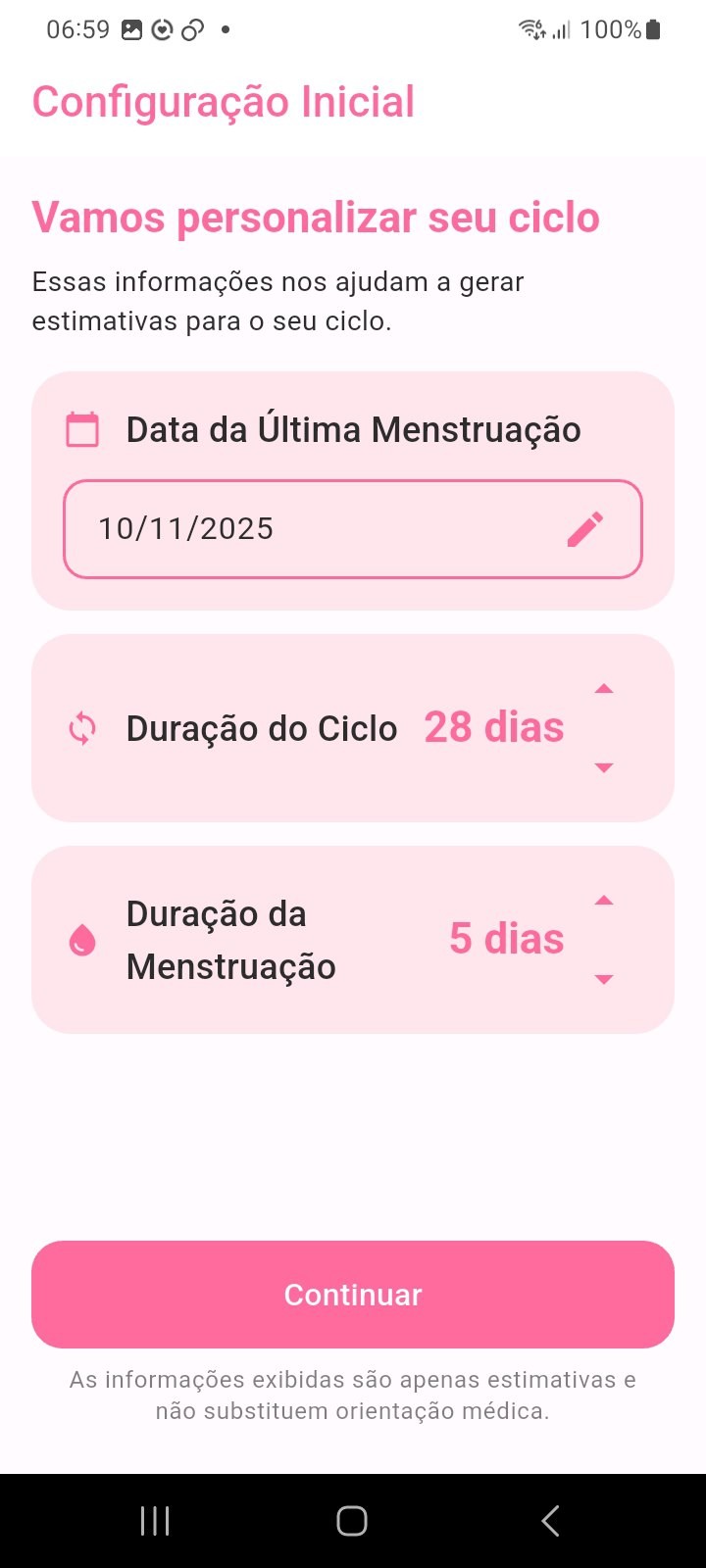Click the Vamos personalizar seu ciclo heading
Screen dimensions: 706x1568
(316, 218)
